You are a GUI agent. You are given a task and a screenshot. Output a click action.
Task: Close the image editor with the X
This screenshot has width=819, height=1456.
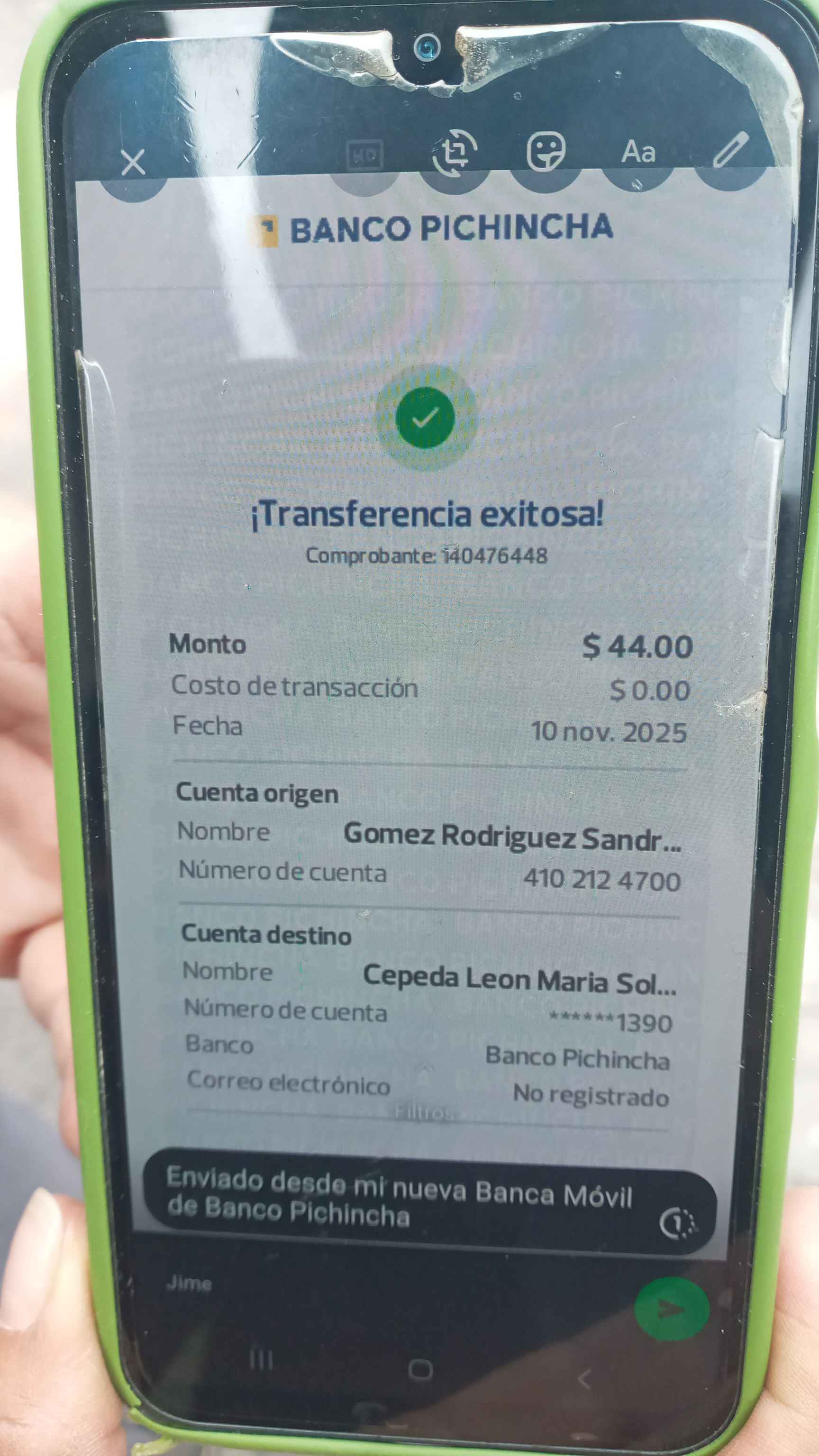point(133,163)
